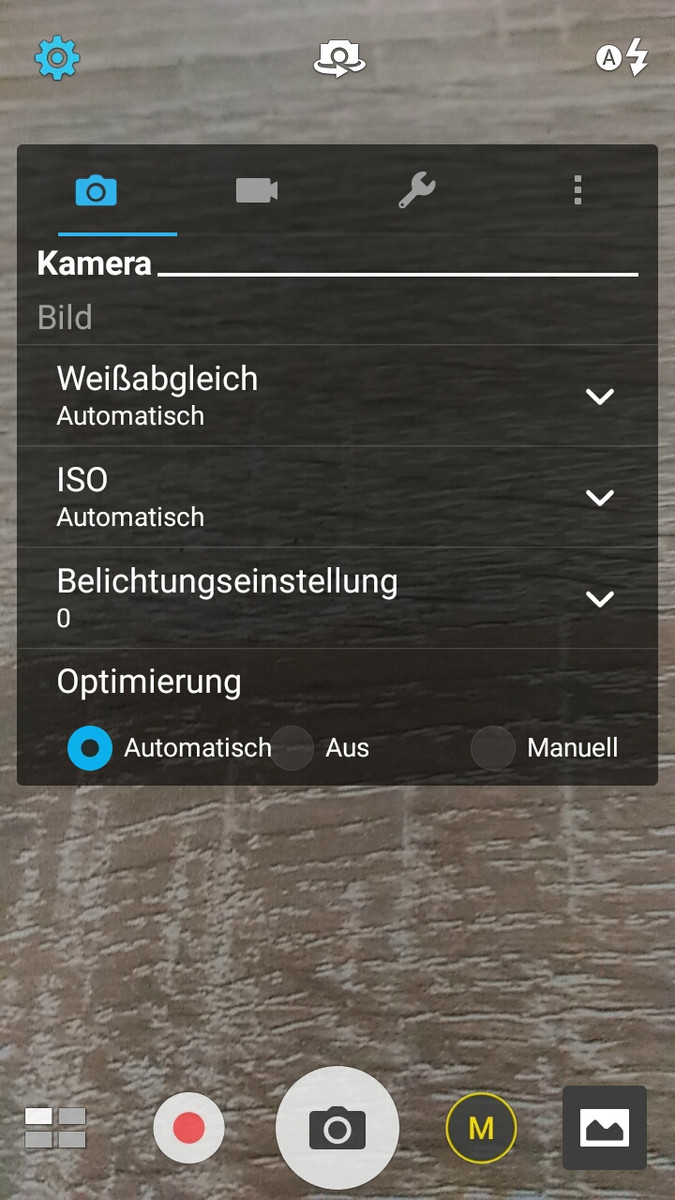This screenshot has width=675, height=1200.
Task: Switch between front and rear camera
Action: coord(339,59)
